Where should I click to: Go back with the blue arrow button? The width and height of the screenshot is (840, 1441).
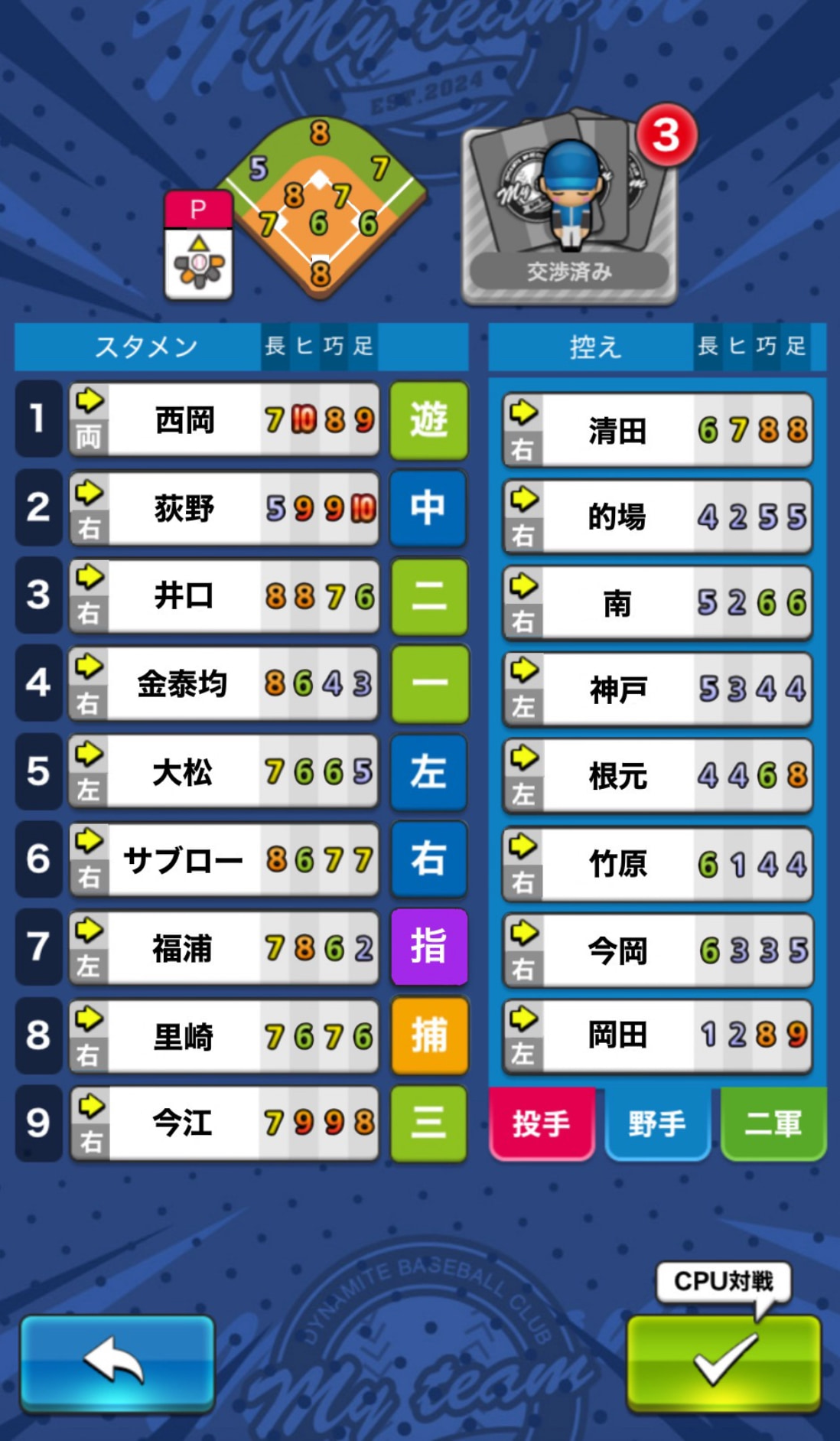pyautogui.click(x=117, y=1362)
